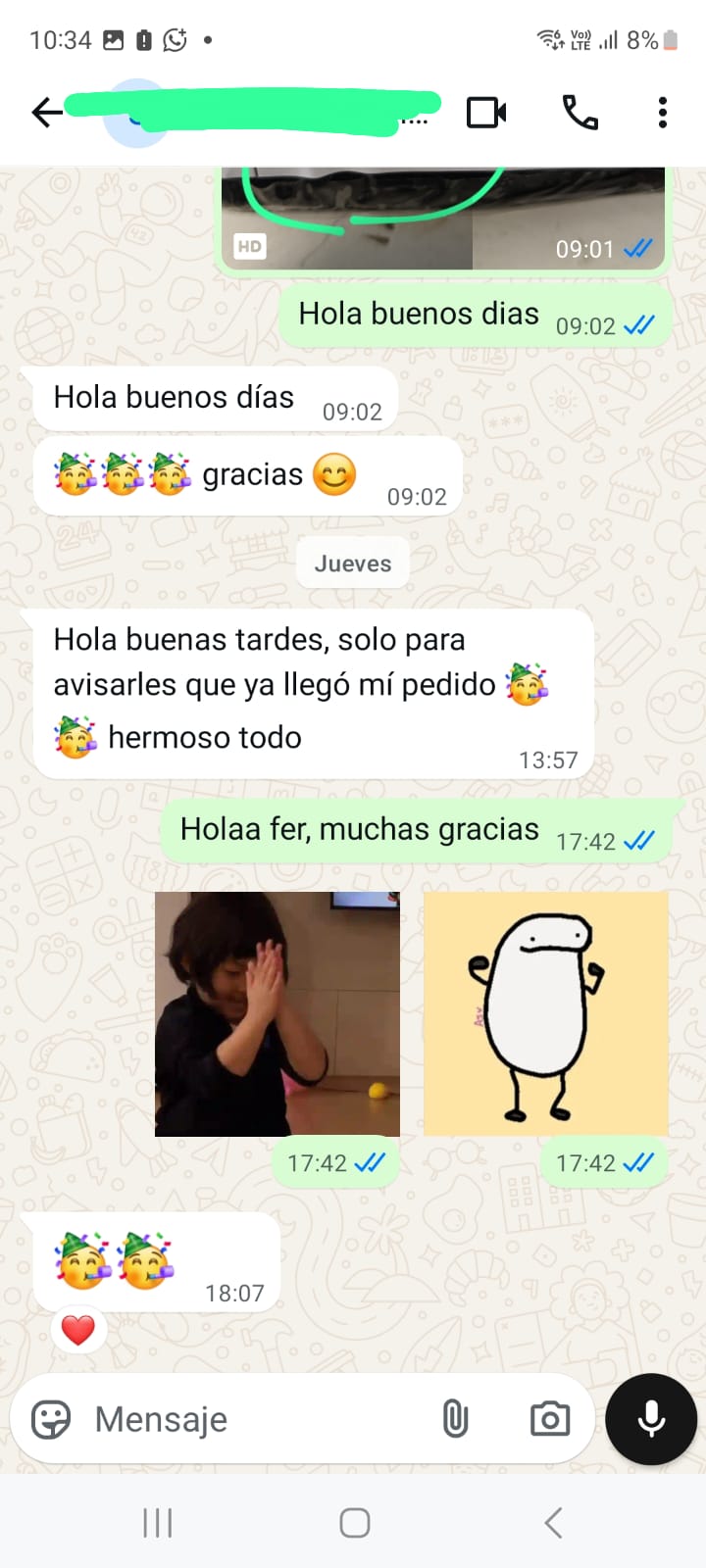
Task: Open recent apps from the navigation bar
Action: tap(157, 1522)
